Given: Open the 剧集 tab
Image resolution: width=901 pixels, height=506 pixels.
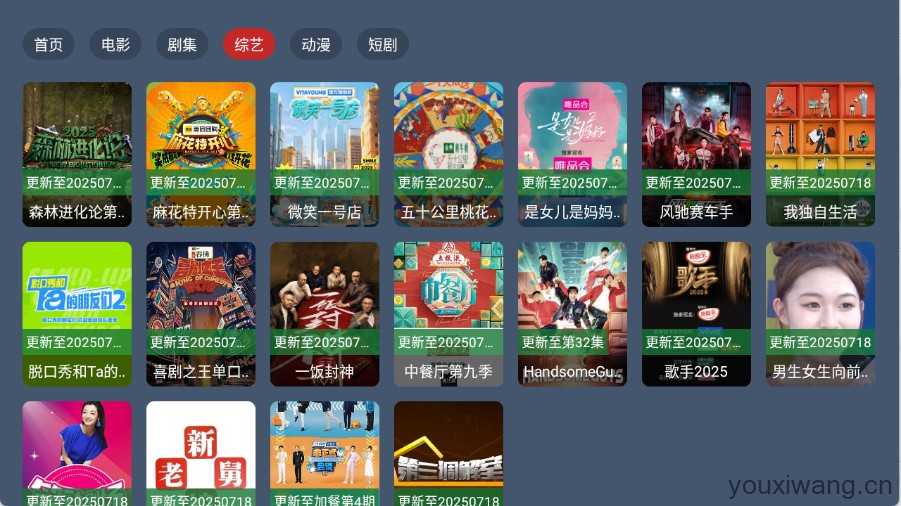Looking at the screenshot, I should click(x=182, y=44).
